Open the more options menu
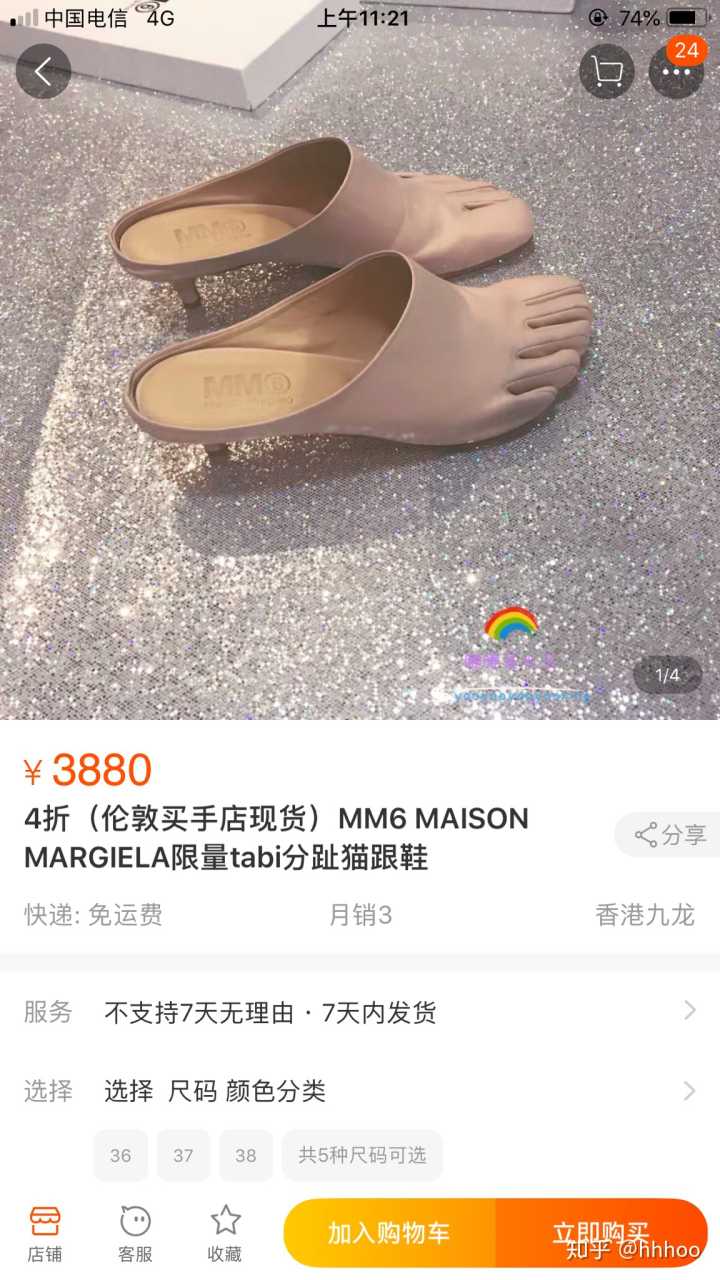Screen dimensions: 720x1280 point(677,71)
